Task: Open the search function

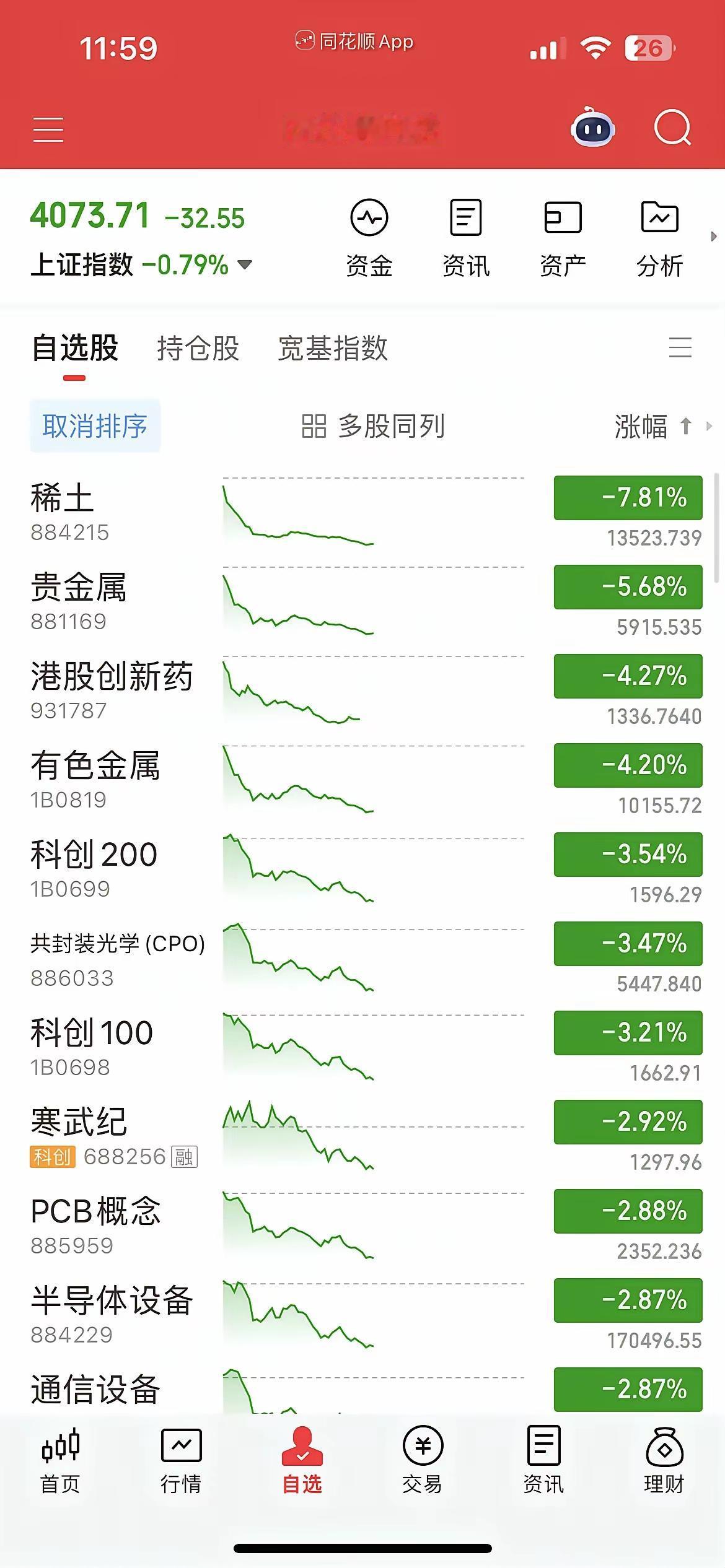Action: point(673,128)
